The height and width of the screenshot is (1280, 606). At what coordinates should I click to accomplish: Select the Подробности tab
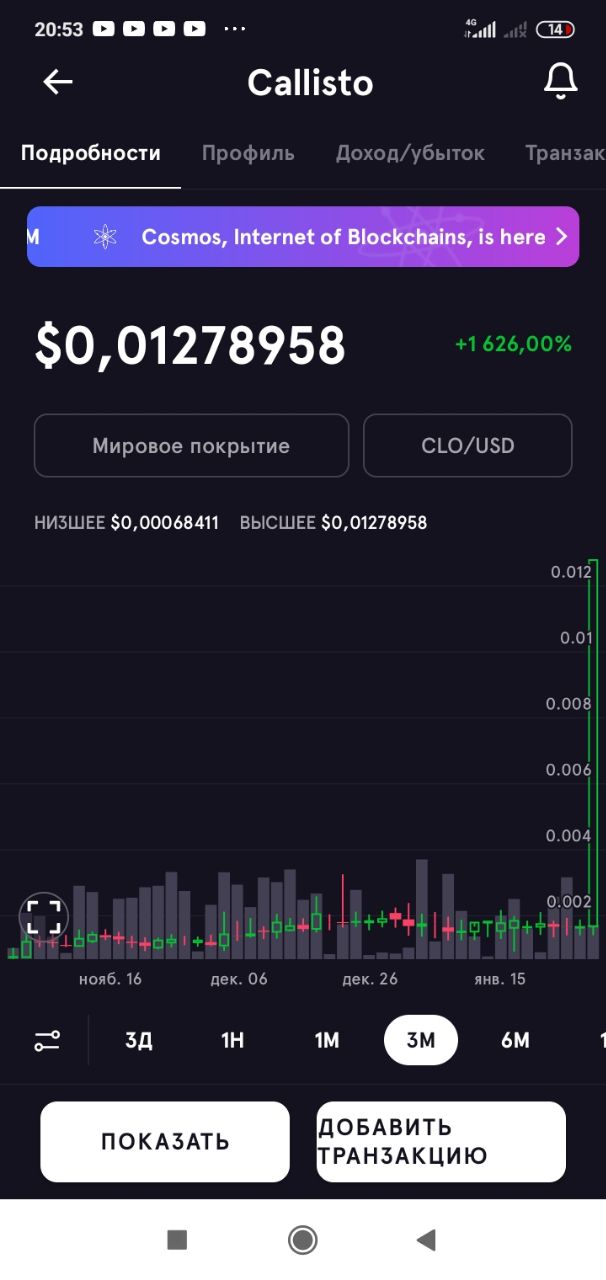click(x=91, y=153)
